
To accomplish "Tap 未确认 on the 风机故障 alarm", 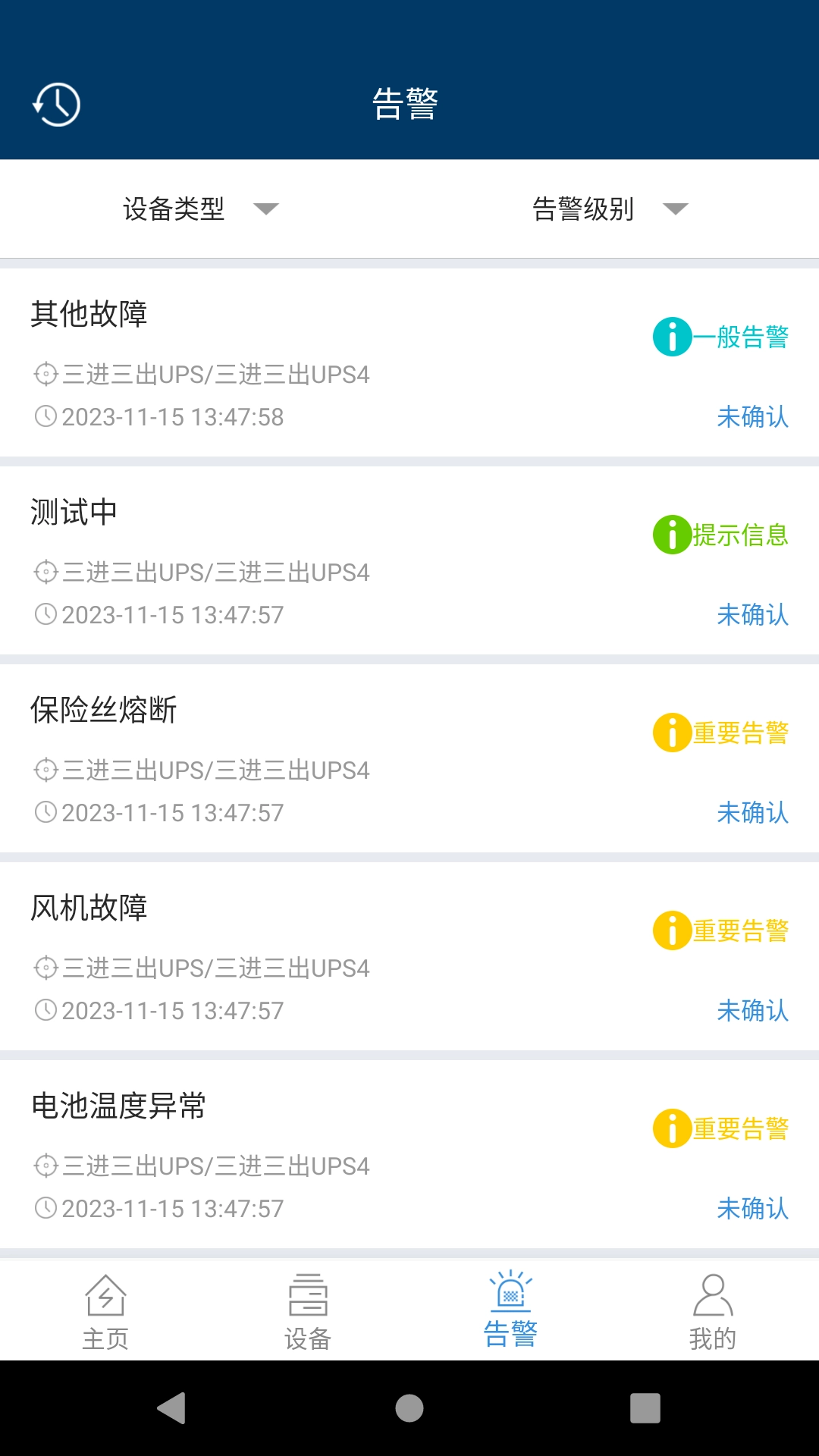I will click(x=753, y=1011).
